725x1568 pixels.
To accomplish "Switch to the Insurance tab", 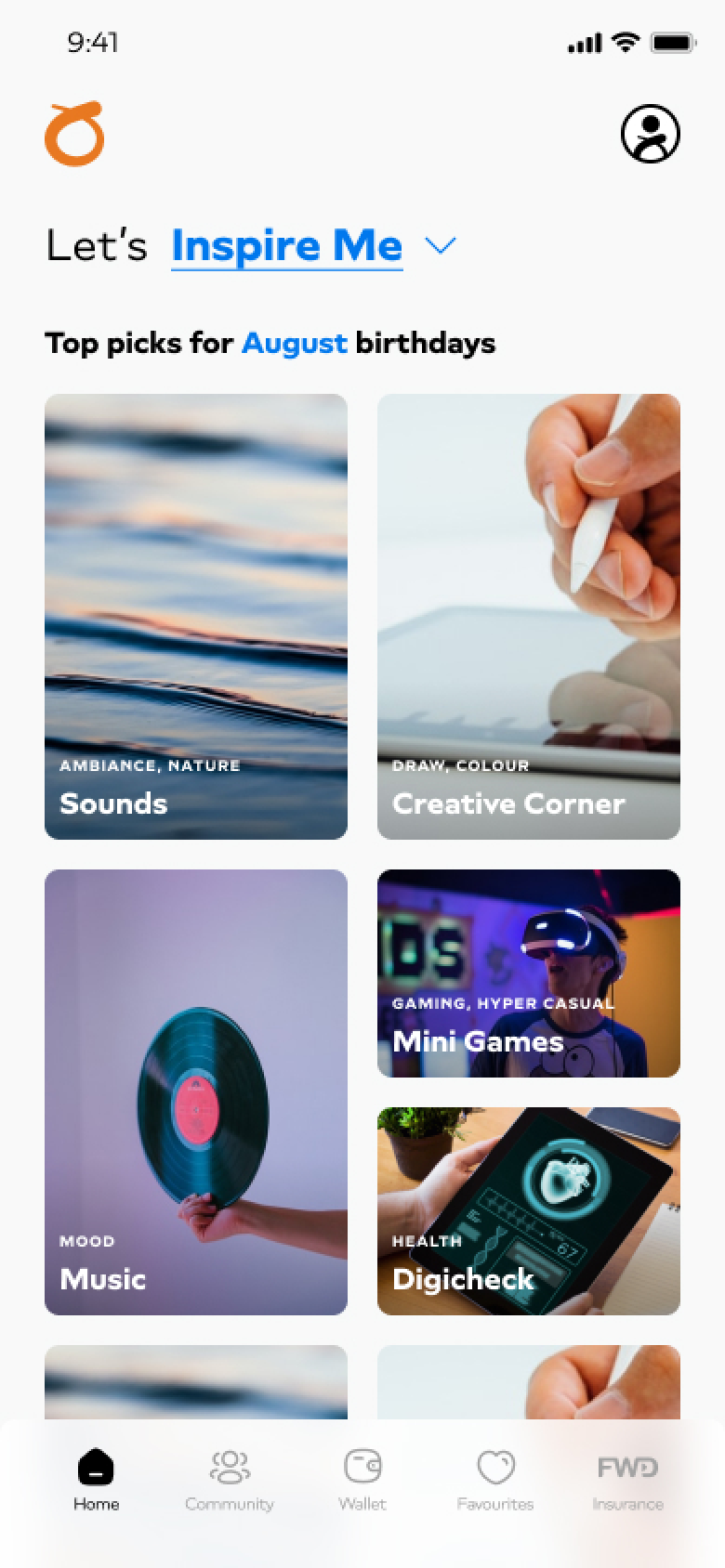I will pos(627,1481).
